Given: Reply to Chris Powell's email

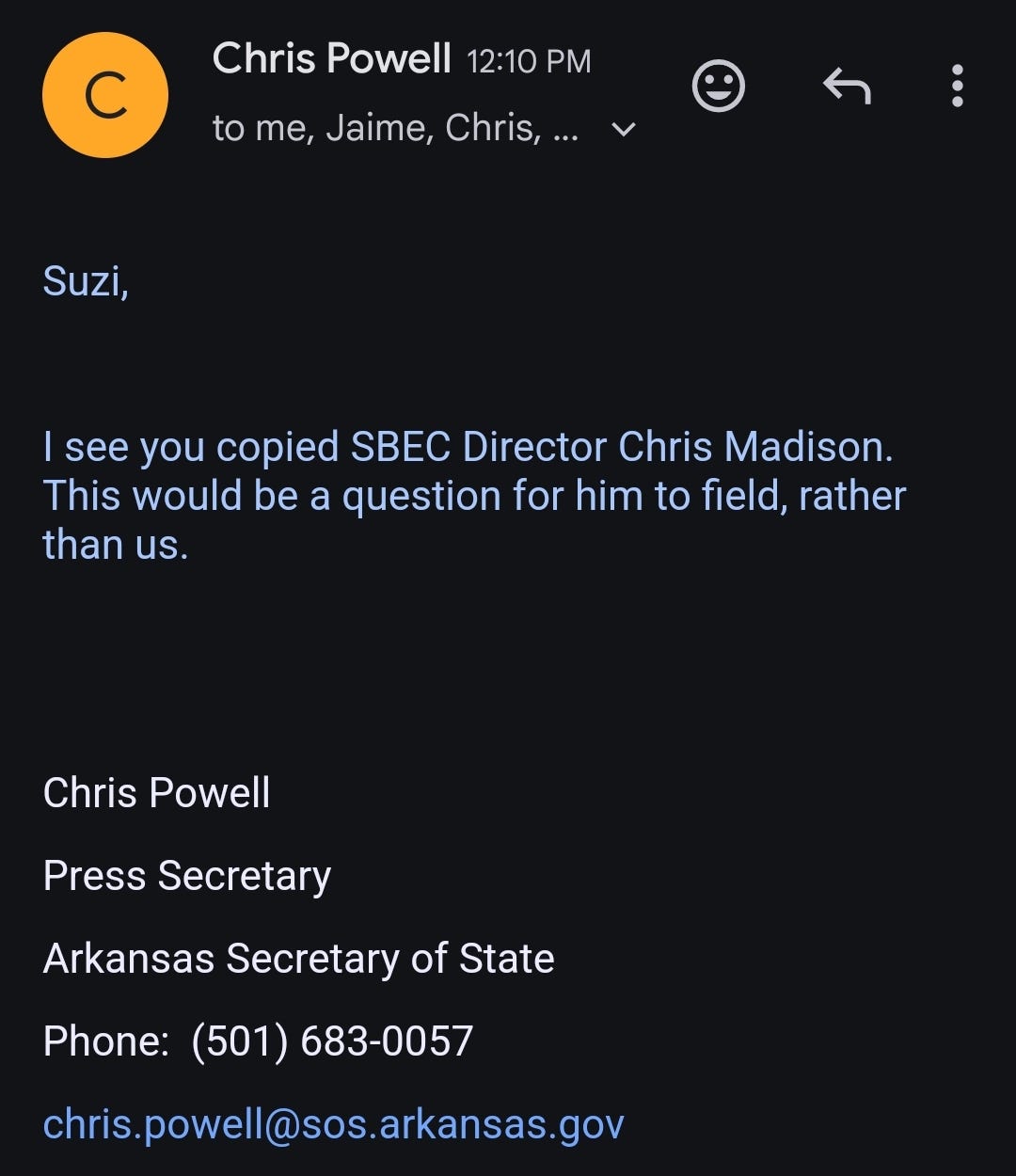Looking at the screenshot, I should tap(847, 87).
